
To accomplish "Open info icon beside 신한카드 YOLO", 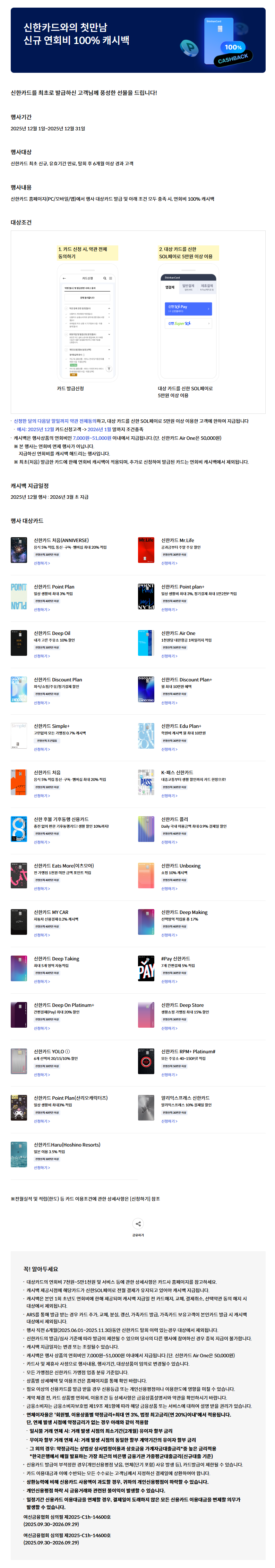I will (x=68, y=1051).
